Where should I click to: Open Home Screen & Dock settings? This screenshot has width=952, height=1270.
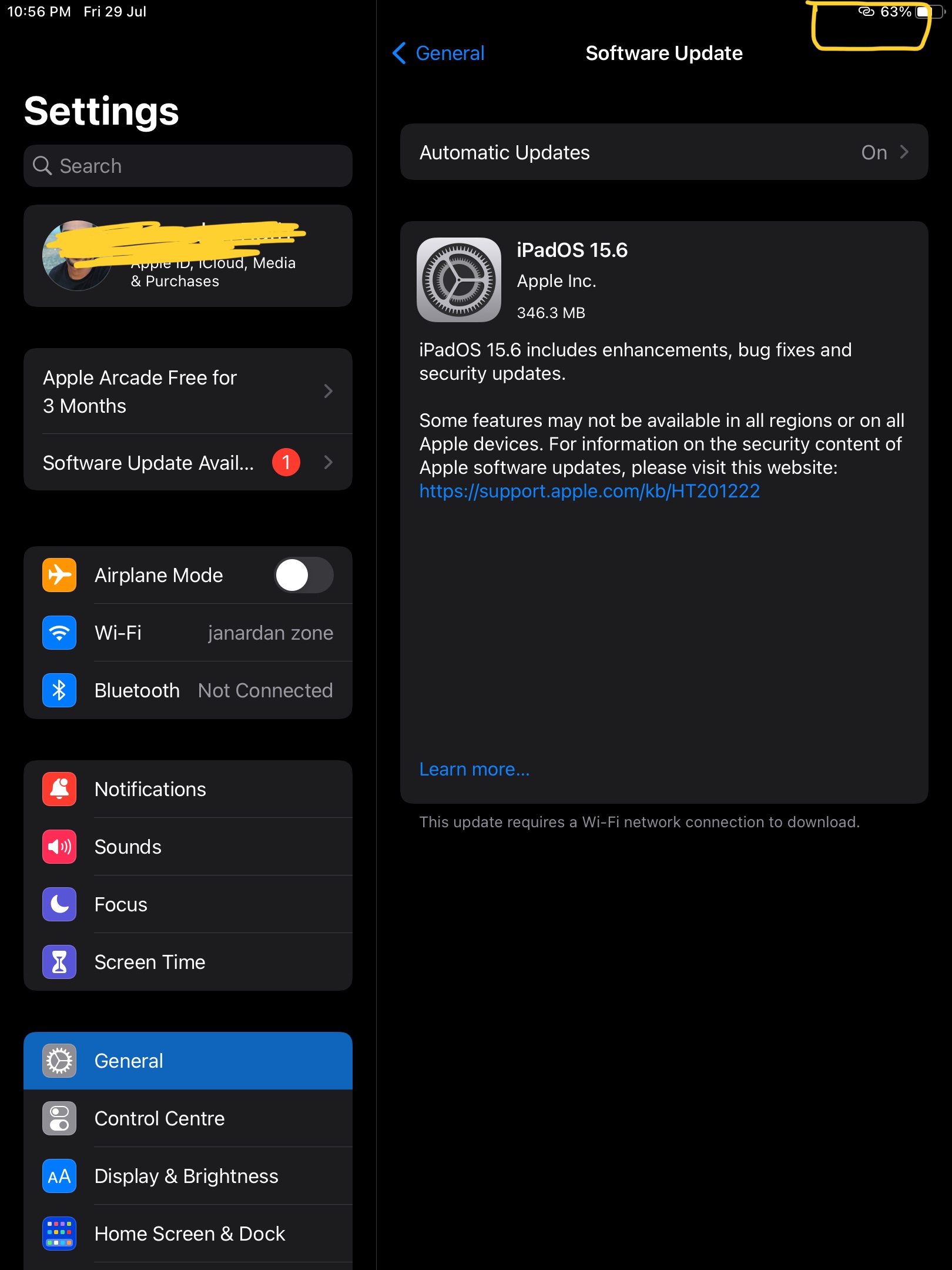pyautogui.click(x=188, y=1234)
